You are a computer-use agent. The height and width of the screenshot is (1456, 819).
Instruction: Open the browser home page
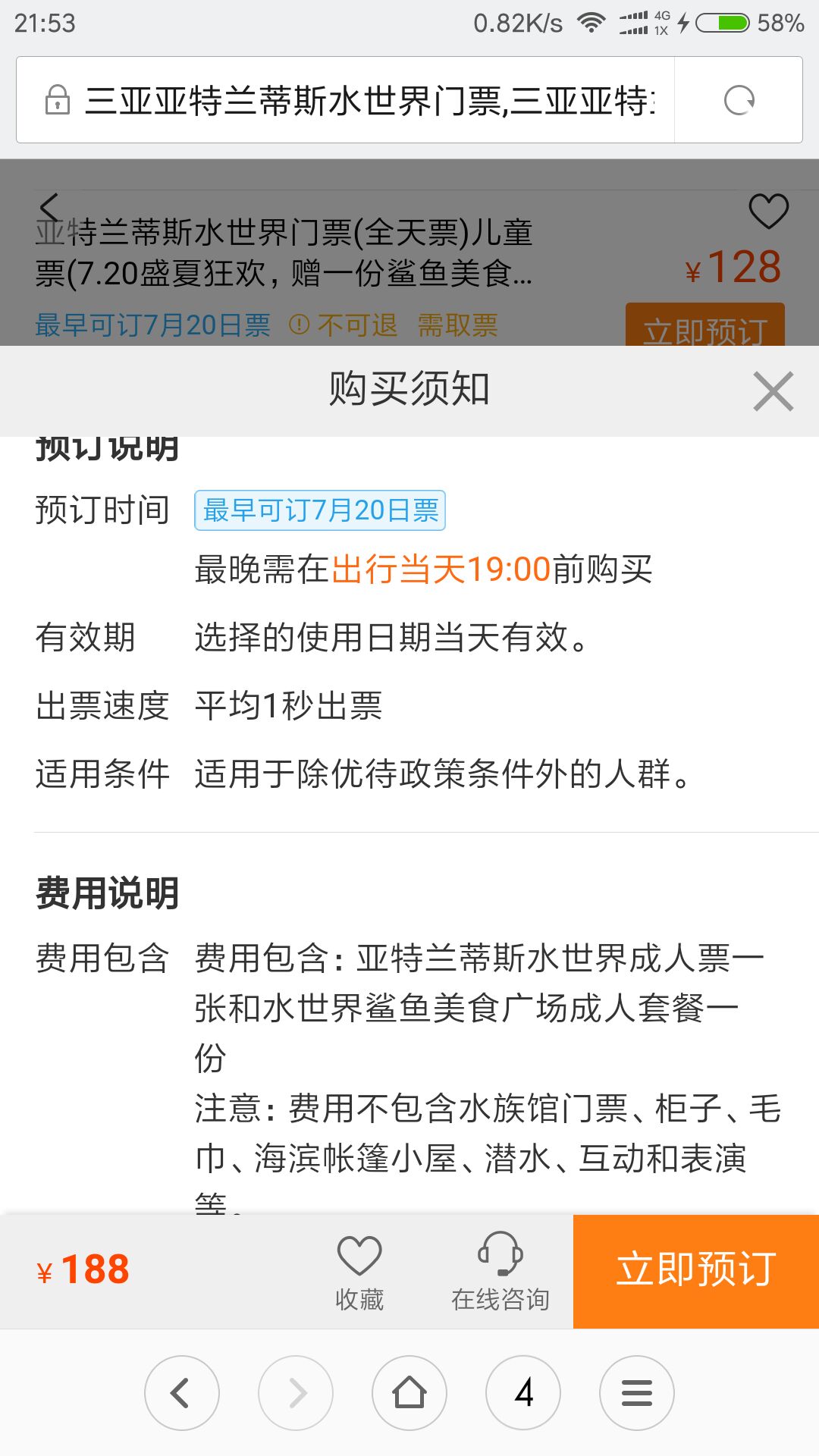pos(409,1393)
